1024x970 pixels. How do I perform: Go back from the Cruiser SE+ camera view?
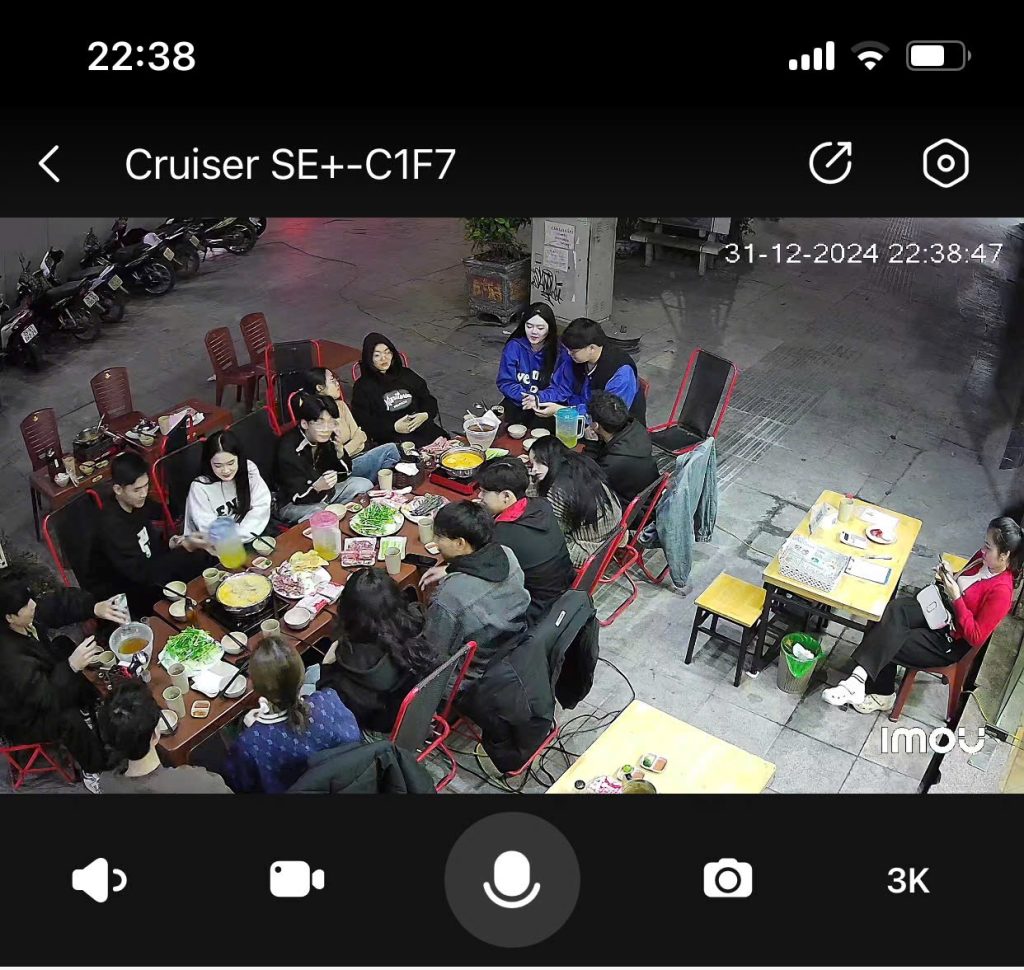click(49, 164)
